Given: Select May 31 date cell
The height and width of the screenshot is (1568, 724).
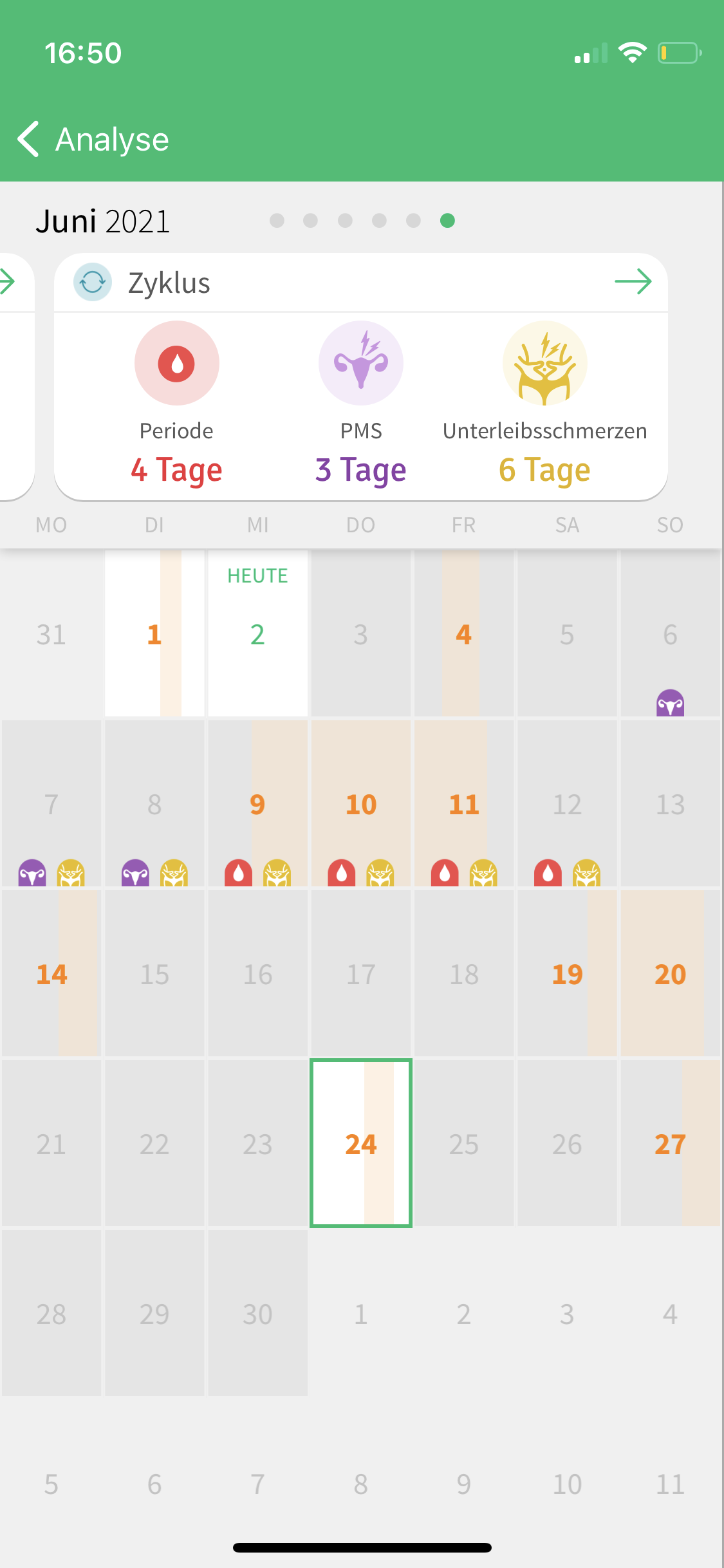Looking at the screenshot, I should pos(51,633).
